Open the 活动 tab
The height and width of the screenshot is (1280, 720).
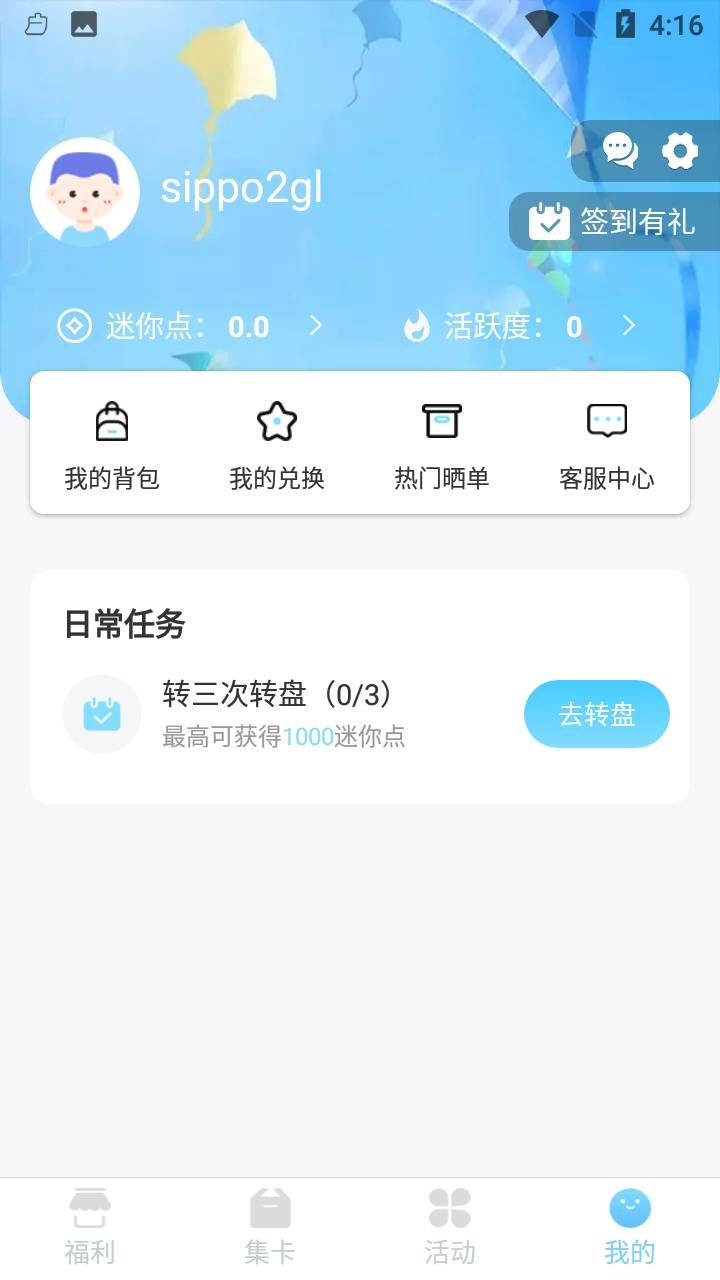[x=449, y=1225]
